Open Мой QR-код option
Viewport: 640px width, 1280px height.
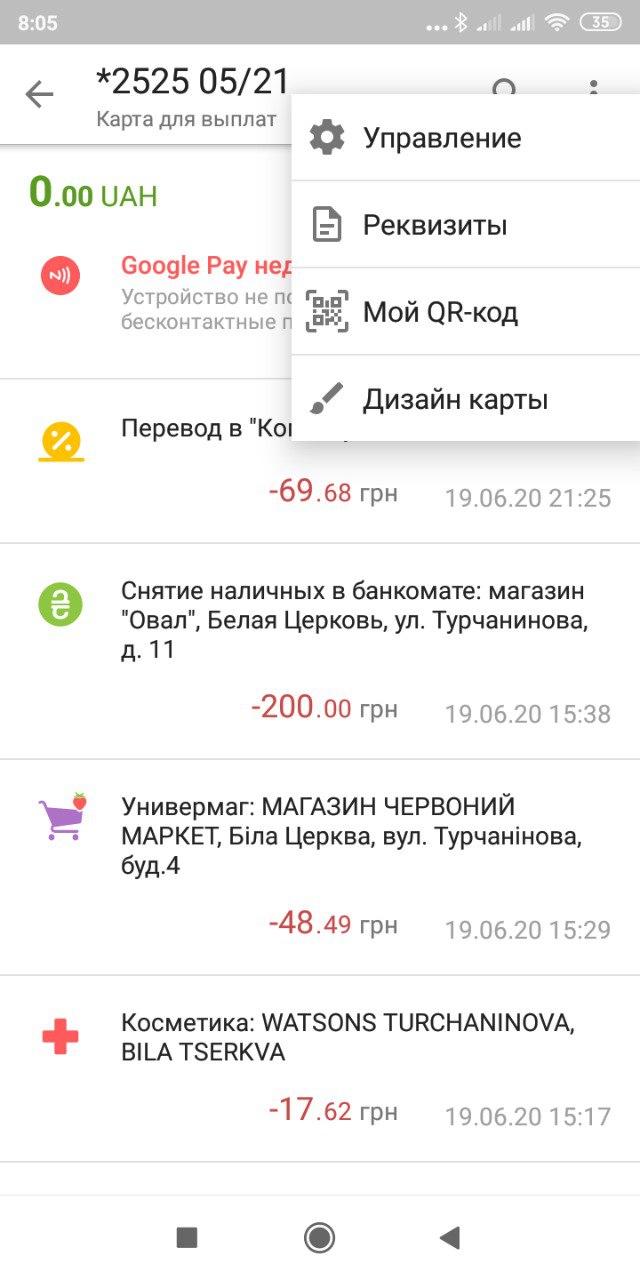(x=466, y=312)
